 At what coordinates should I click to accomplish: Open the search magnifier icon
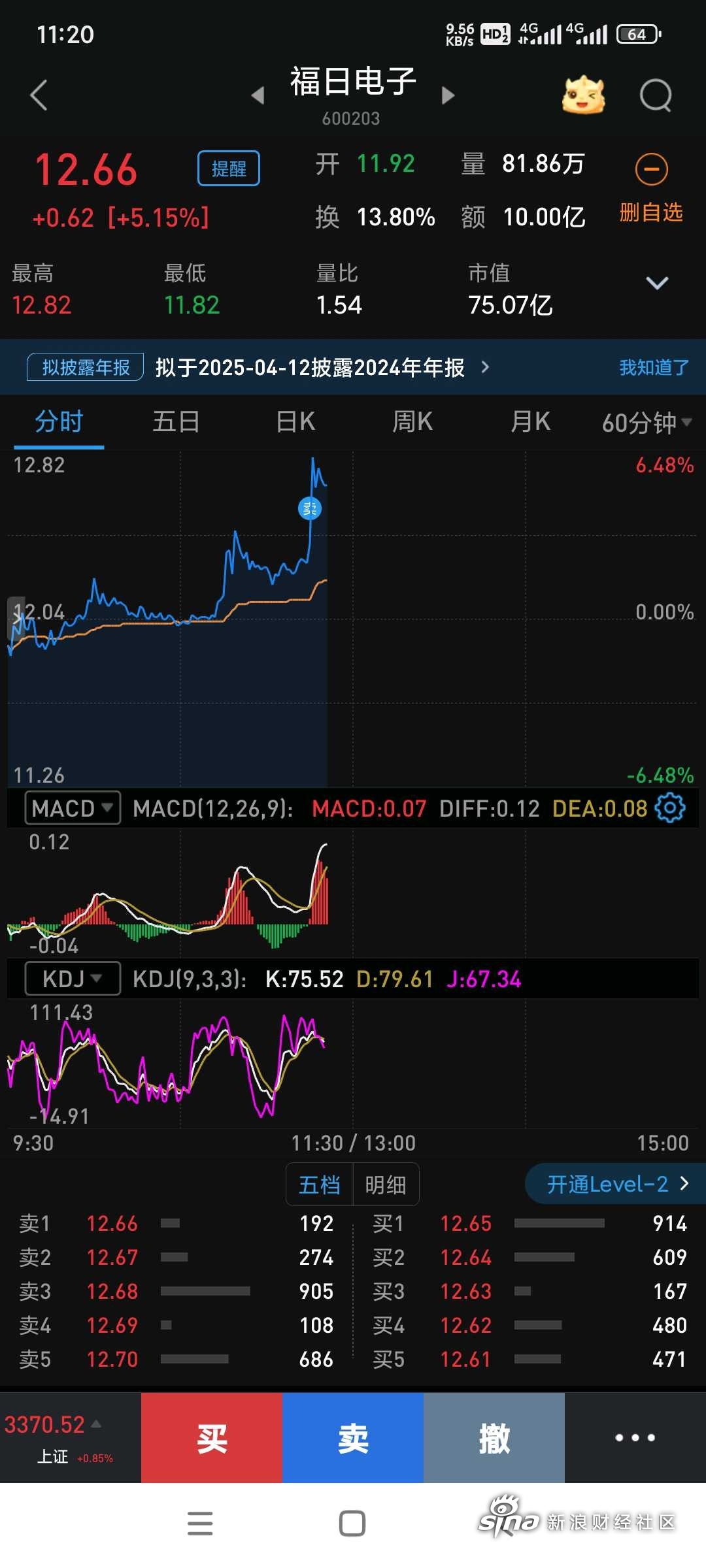pos(655,95)
